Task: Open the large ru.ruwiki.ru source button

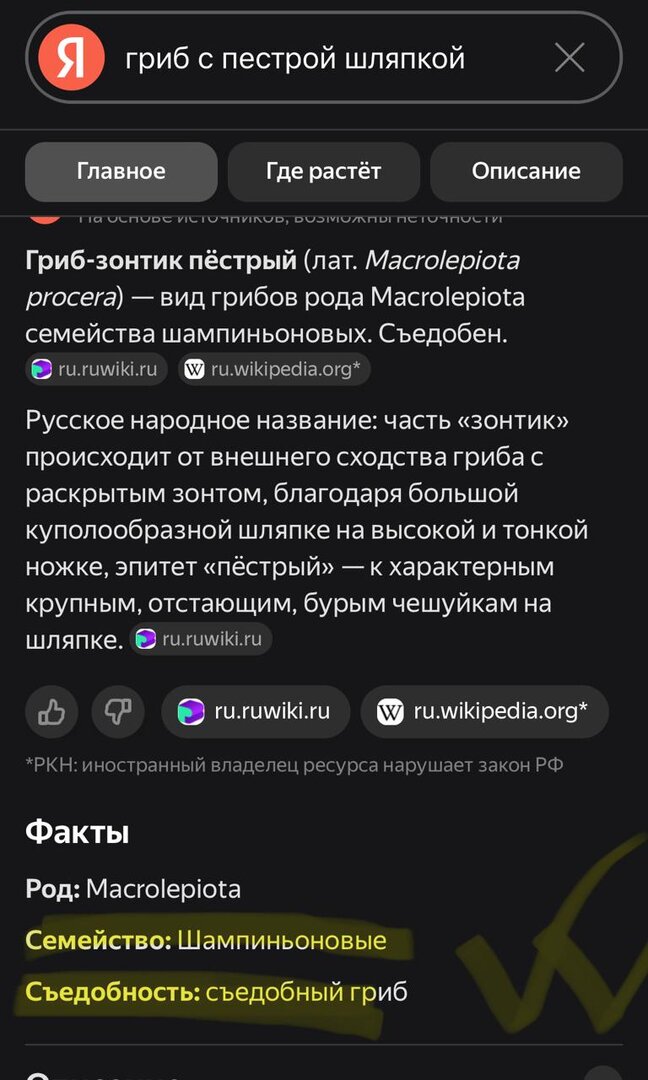Action: tap(255, 712)
